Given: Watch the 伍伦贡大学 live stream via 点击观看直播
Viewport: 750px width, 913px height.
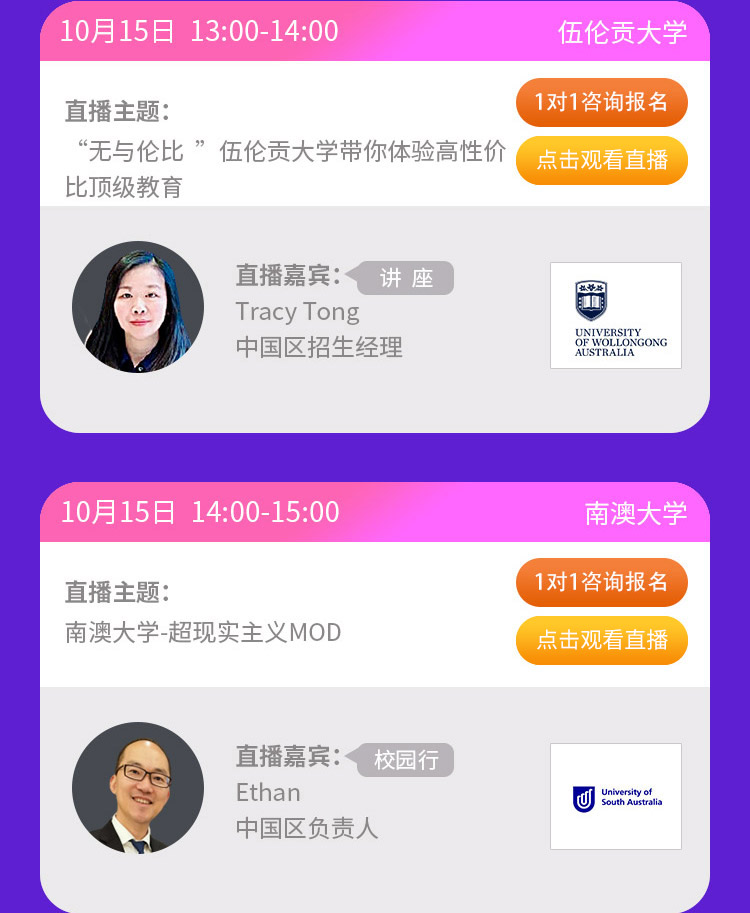Looking at the screenshot, I should 601,160.
